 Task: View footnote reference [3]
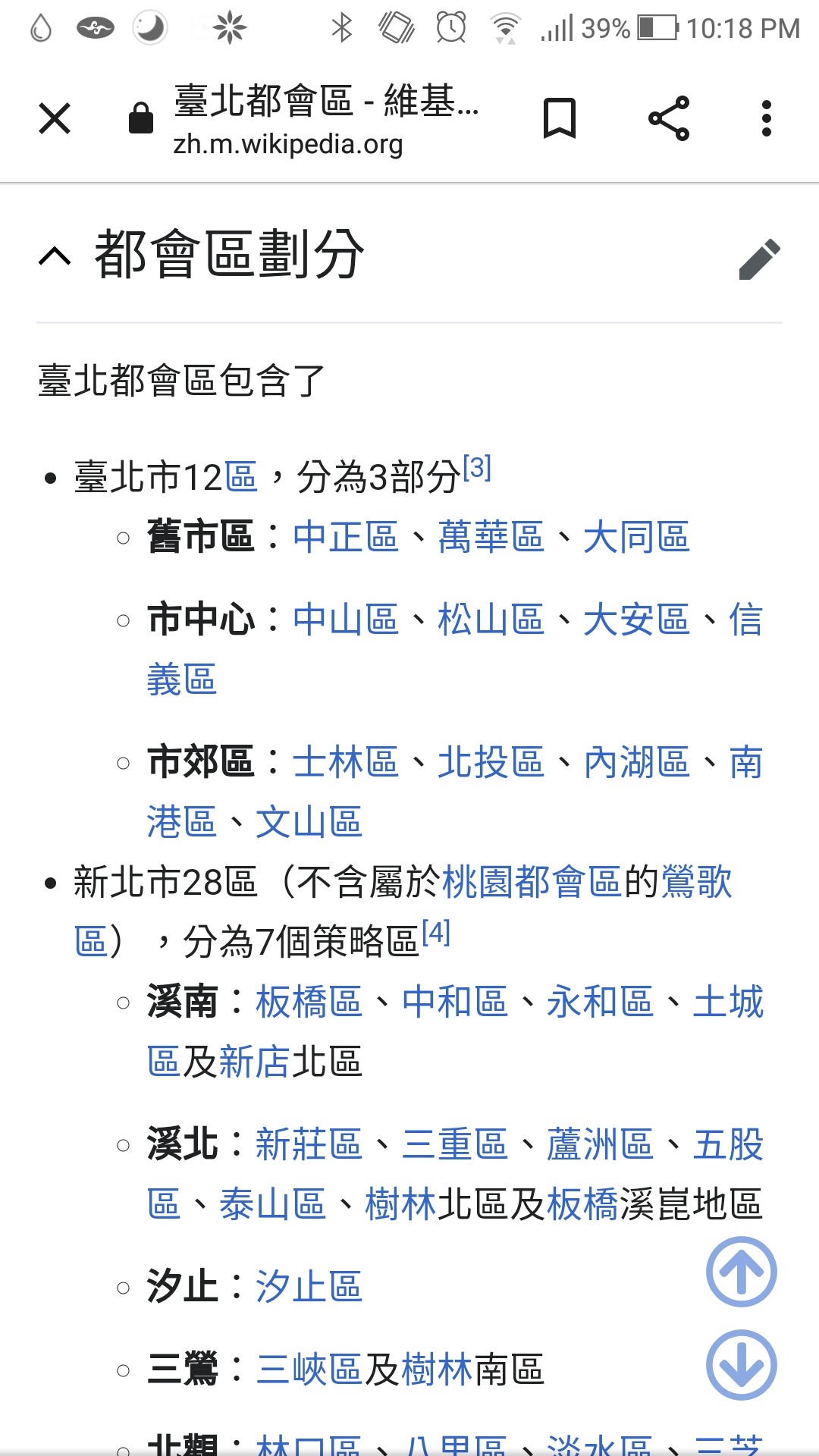click(x=477, y=467)
